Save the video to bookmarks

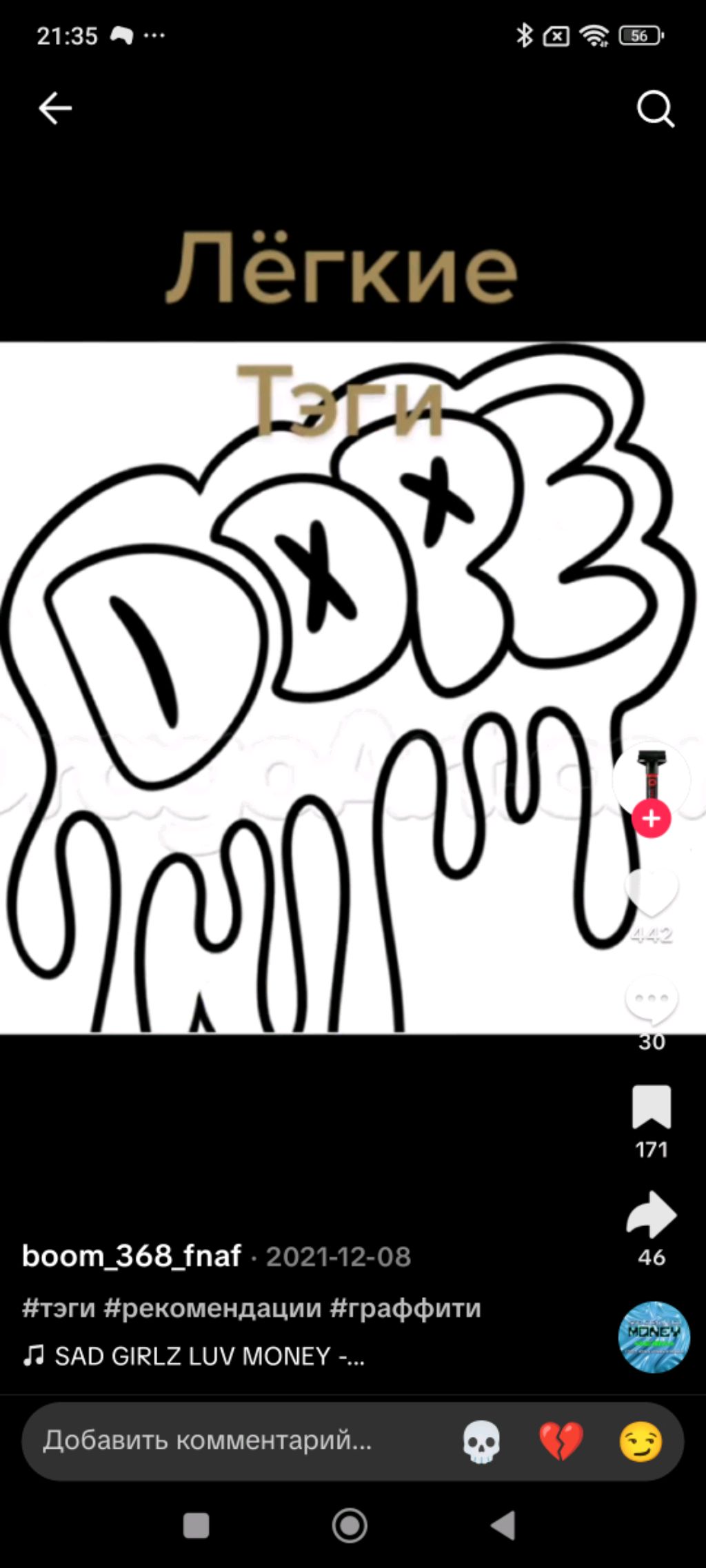pos(651,1108)
